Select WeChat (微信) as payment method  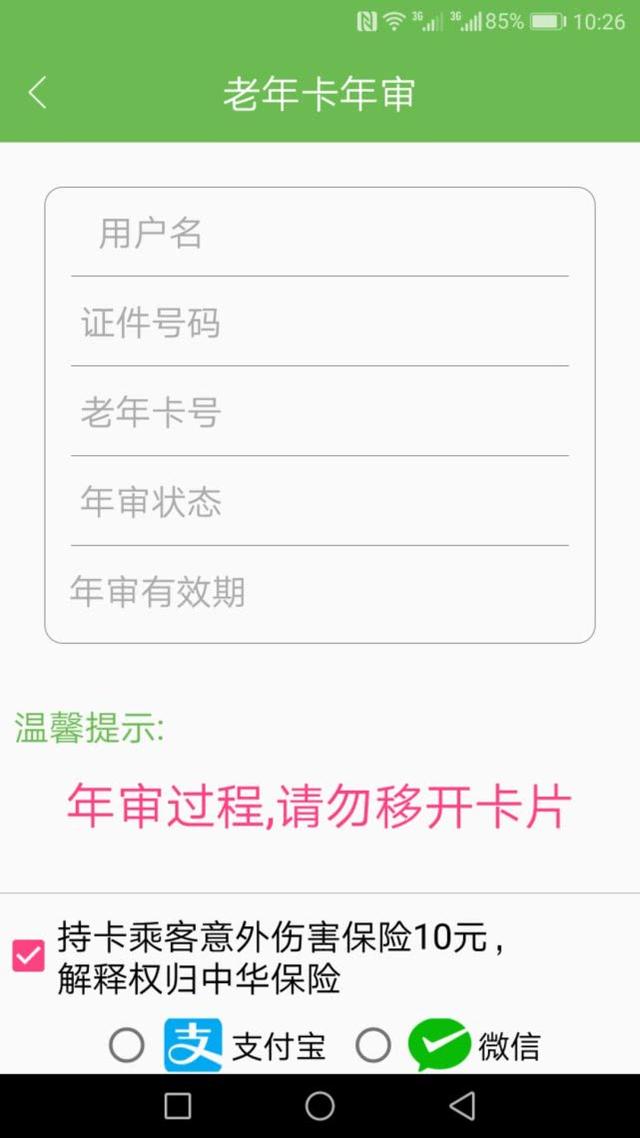click(x=373, y=1046)
